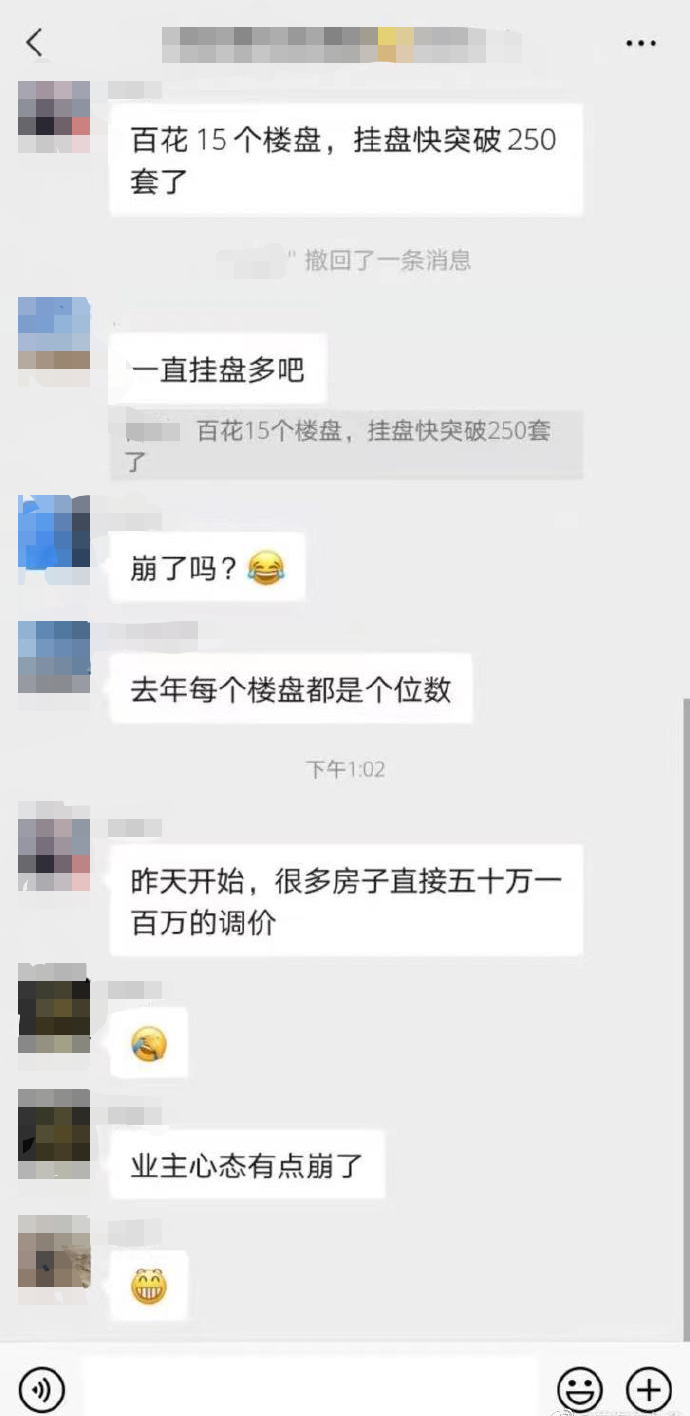Screen dimensions: 690x1416
Task: Tap the avatar beside 业主心态有点崩了
Action: point(54,1133)
